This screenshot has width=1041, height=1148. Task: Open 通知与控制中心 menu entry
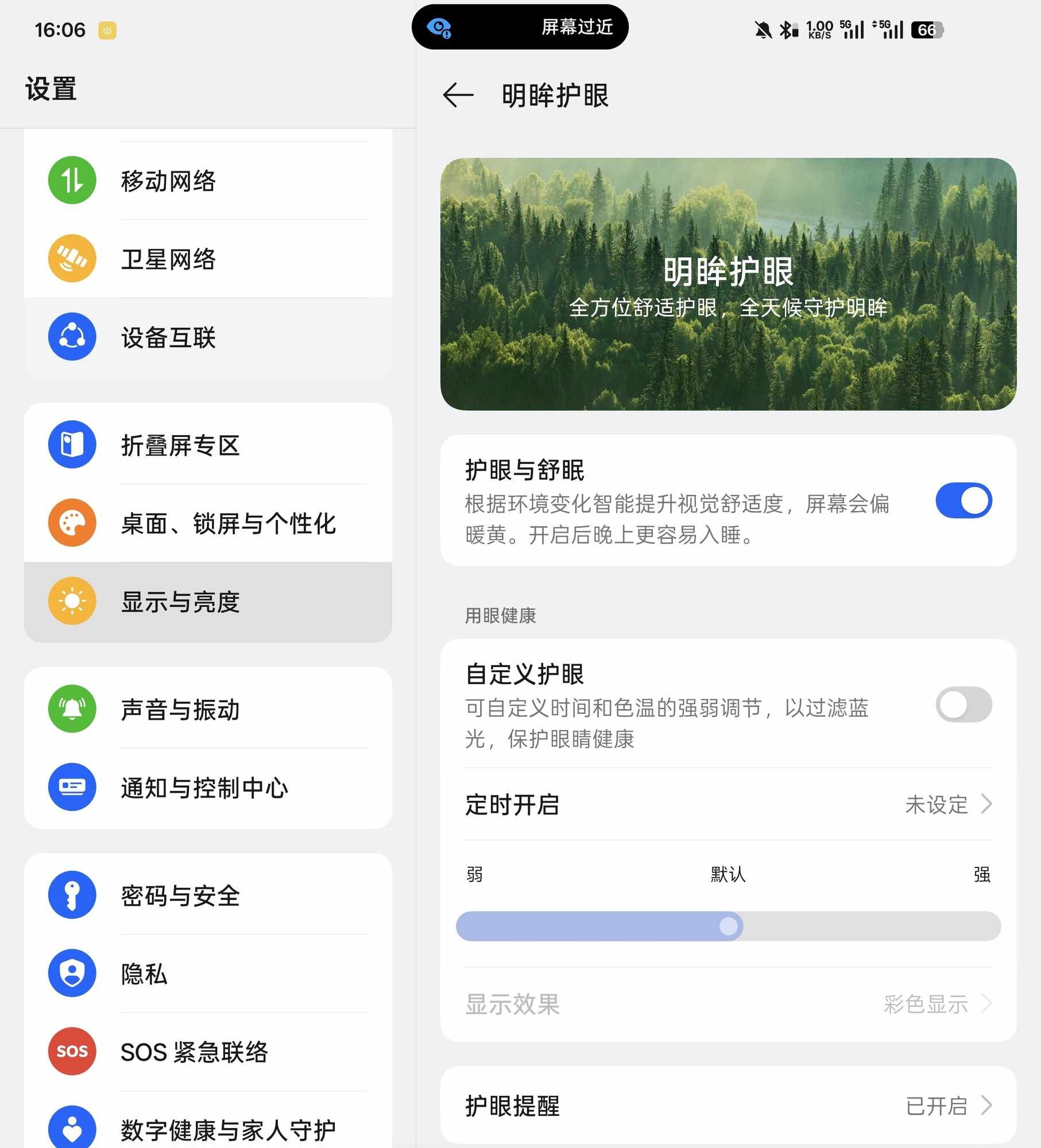click(x=72, y=788)
